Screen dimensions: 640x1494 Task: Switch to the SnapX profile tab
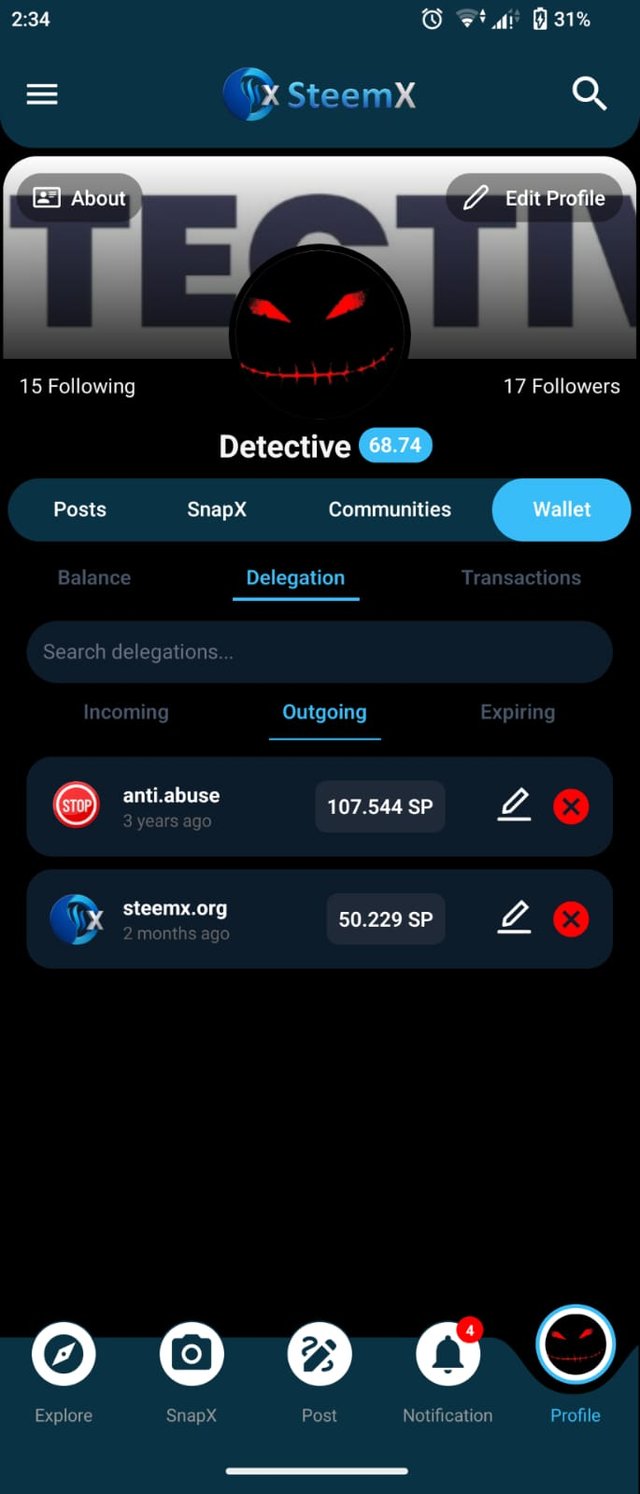216,509
